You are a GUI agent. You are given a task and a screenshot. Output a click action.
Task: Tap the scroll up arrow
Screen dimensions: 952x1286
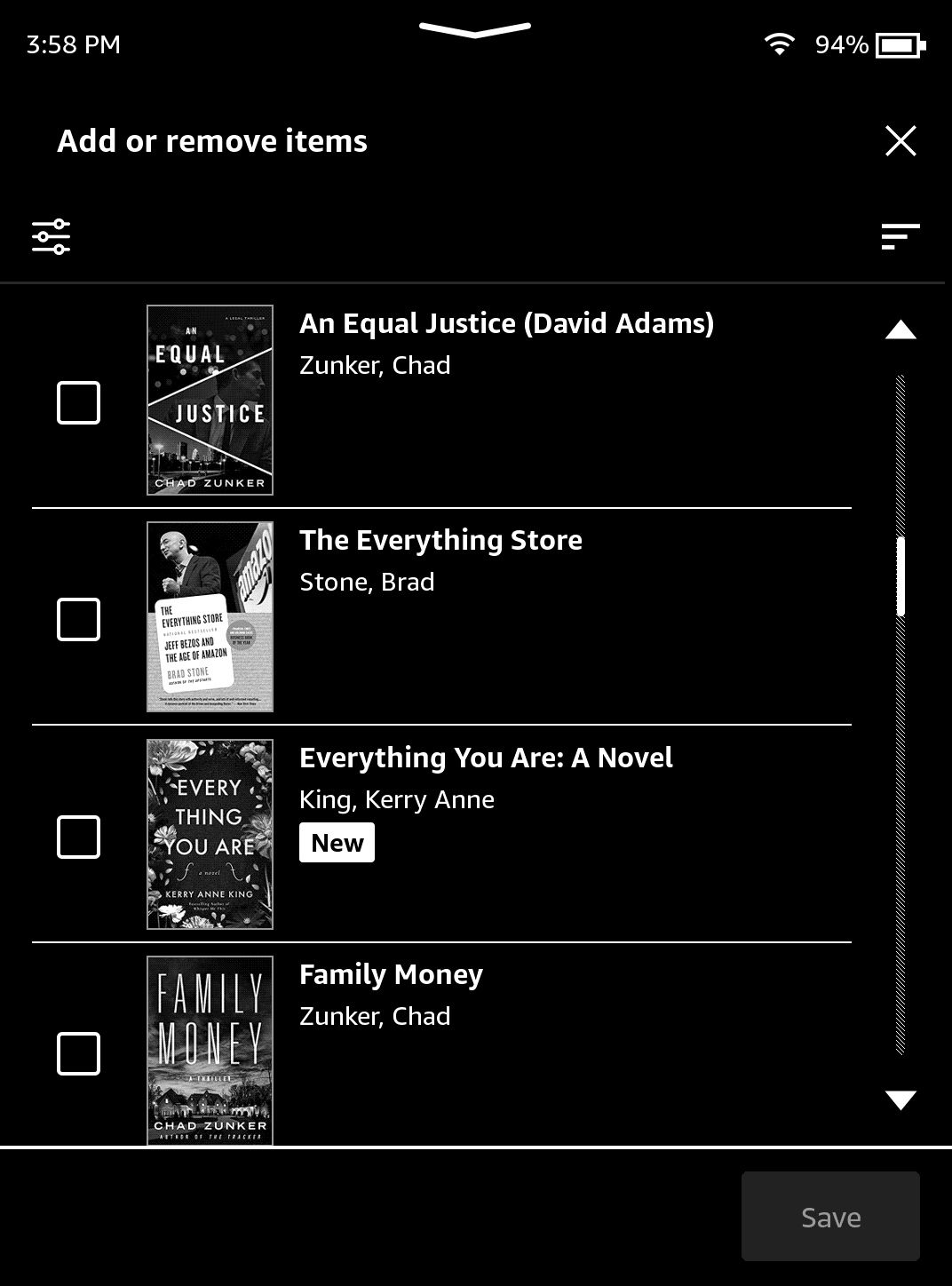coord(900,330)
